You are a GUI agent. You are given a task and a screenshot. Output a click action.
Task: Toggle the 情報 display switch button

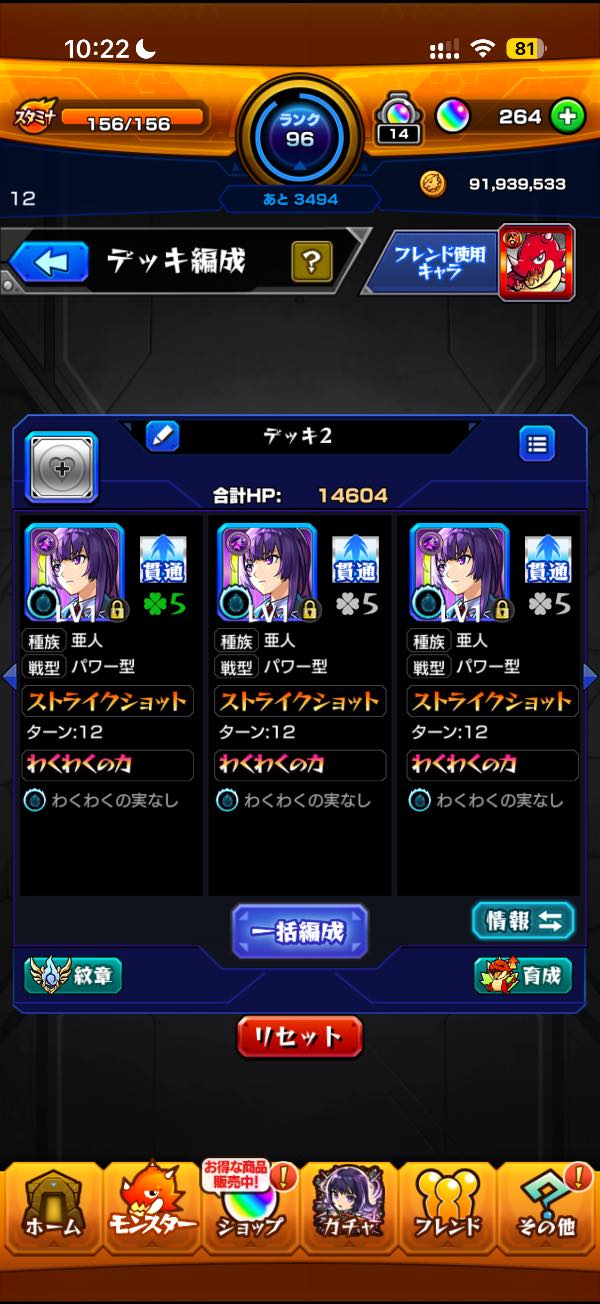(523, 921)
